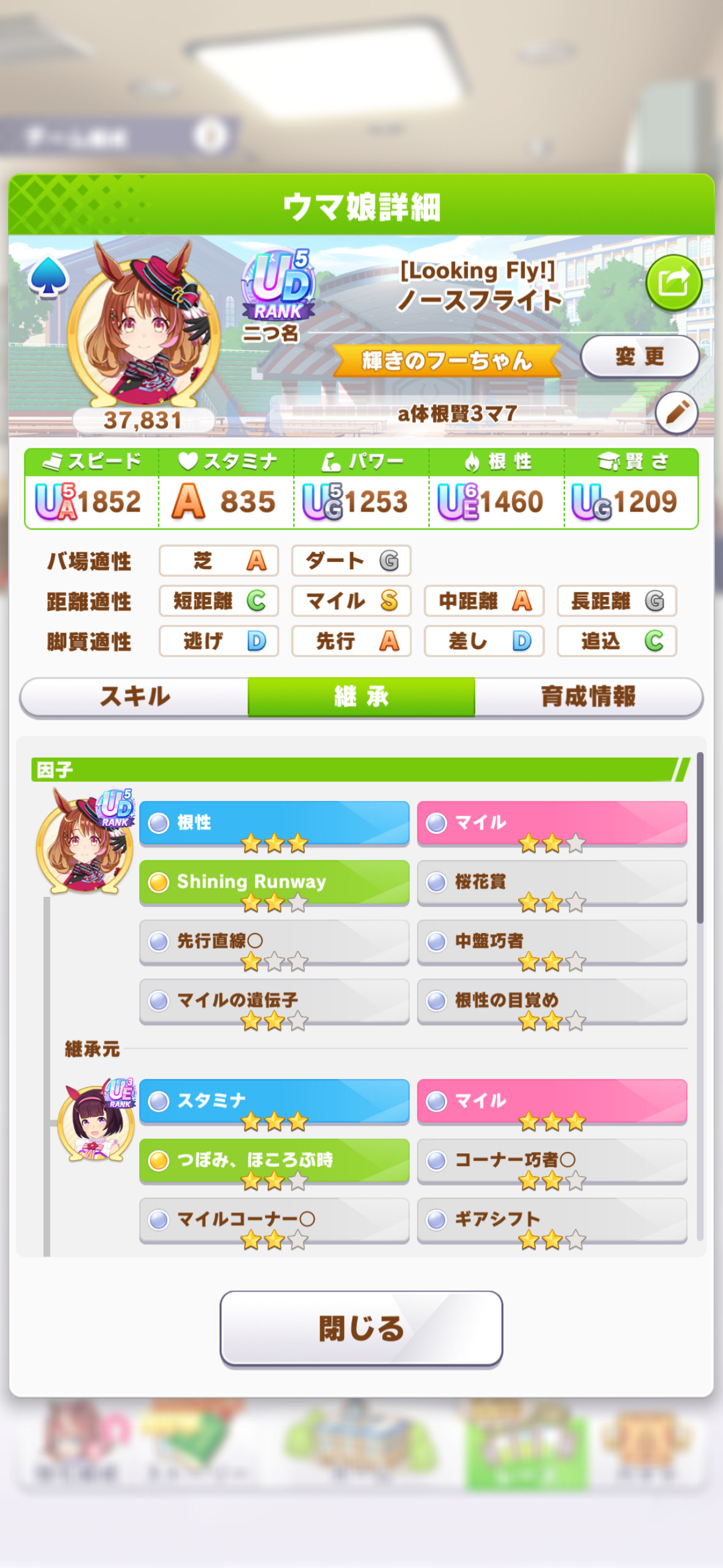Tap the つぼみ、ほころぶ時 factor
The width and height of the screenshot is (723, 1568).
point(274,1161)
